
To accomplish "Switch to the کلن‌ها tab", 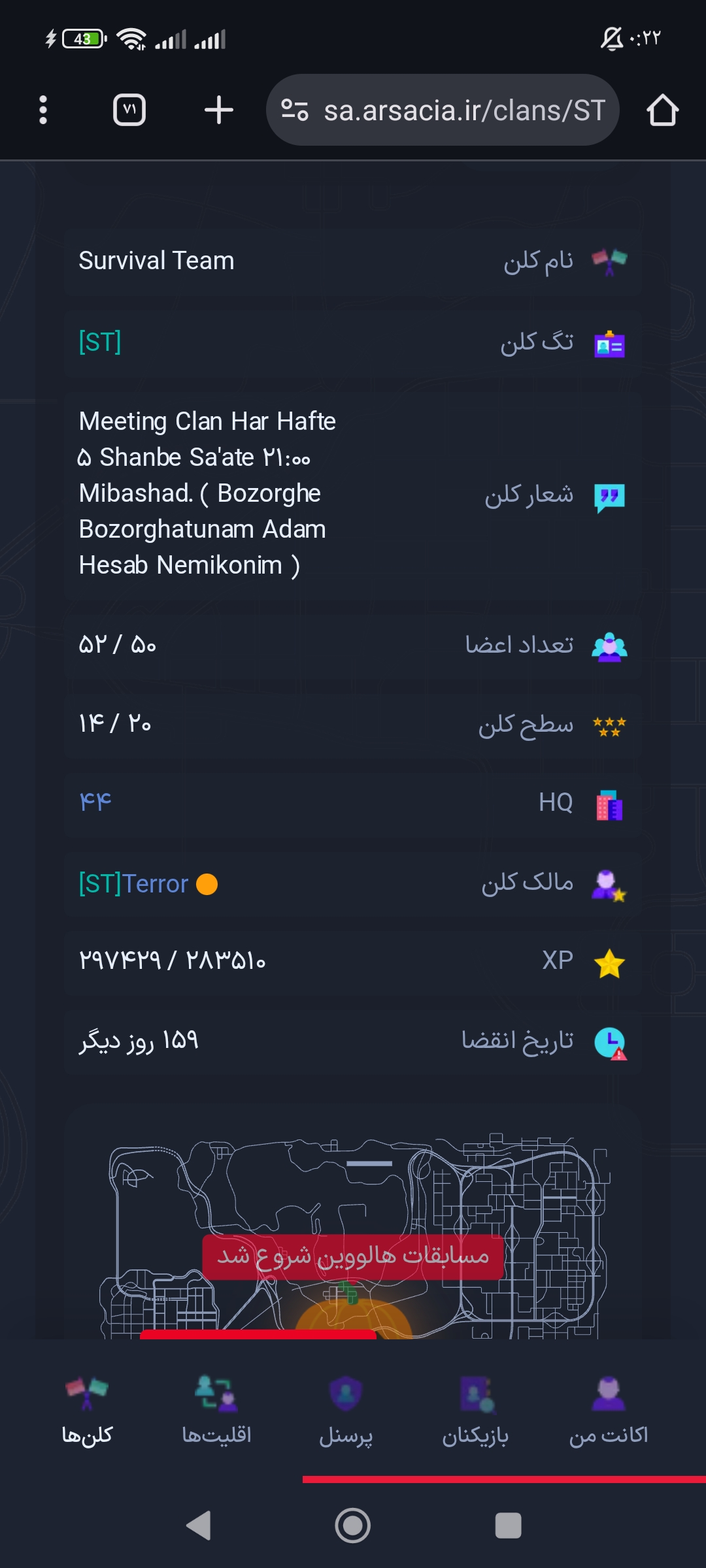I will (x=87, y=1410).
